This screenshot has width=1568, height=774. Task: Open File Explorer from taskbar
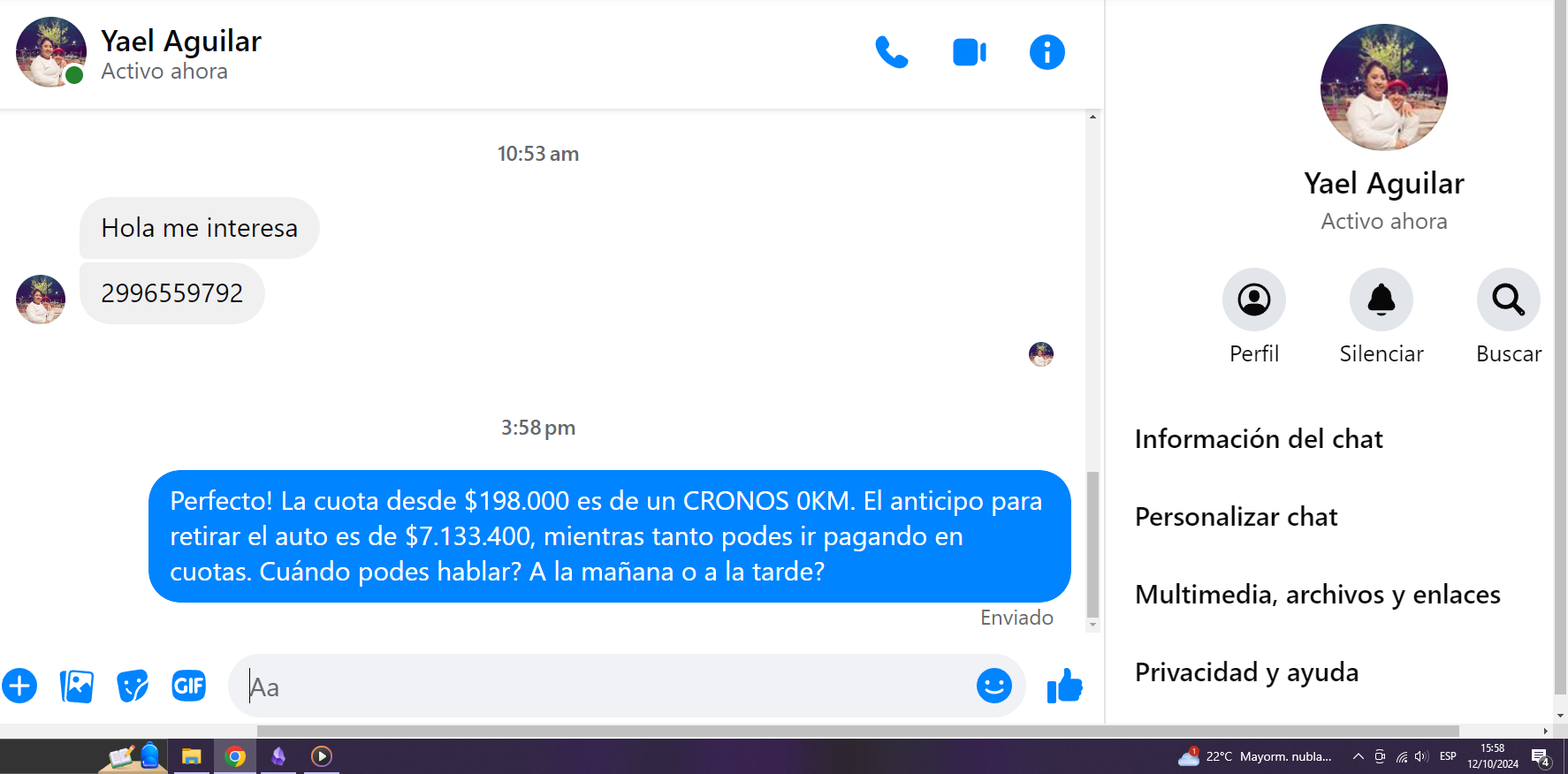click(x=192, y=756)
